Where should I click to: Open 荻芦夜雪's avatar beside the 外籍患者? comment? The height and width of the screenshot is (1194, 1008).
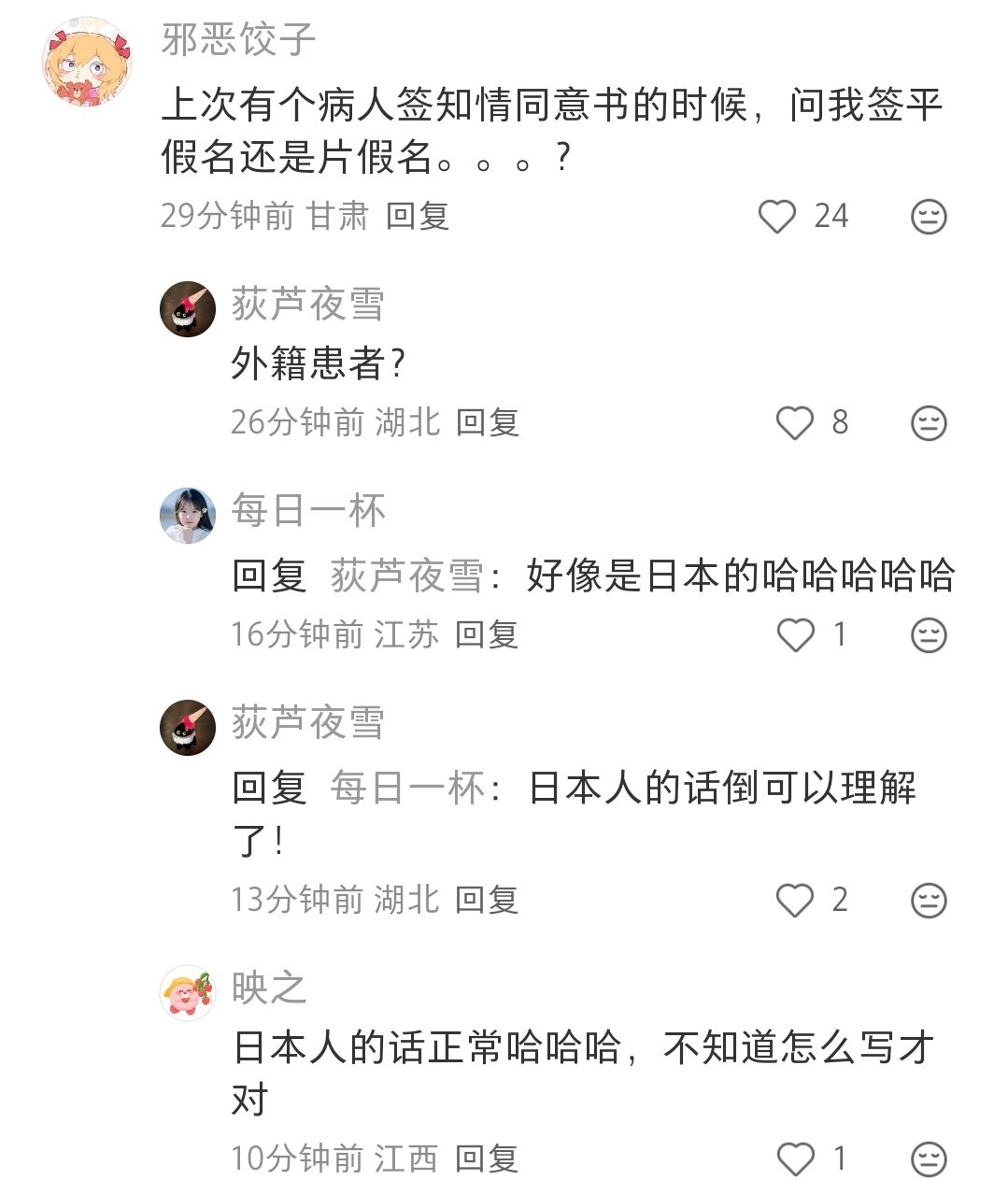[x=188, y=308]
